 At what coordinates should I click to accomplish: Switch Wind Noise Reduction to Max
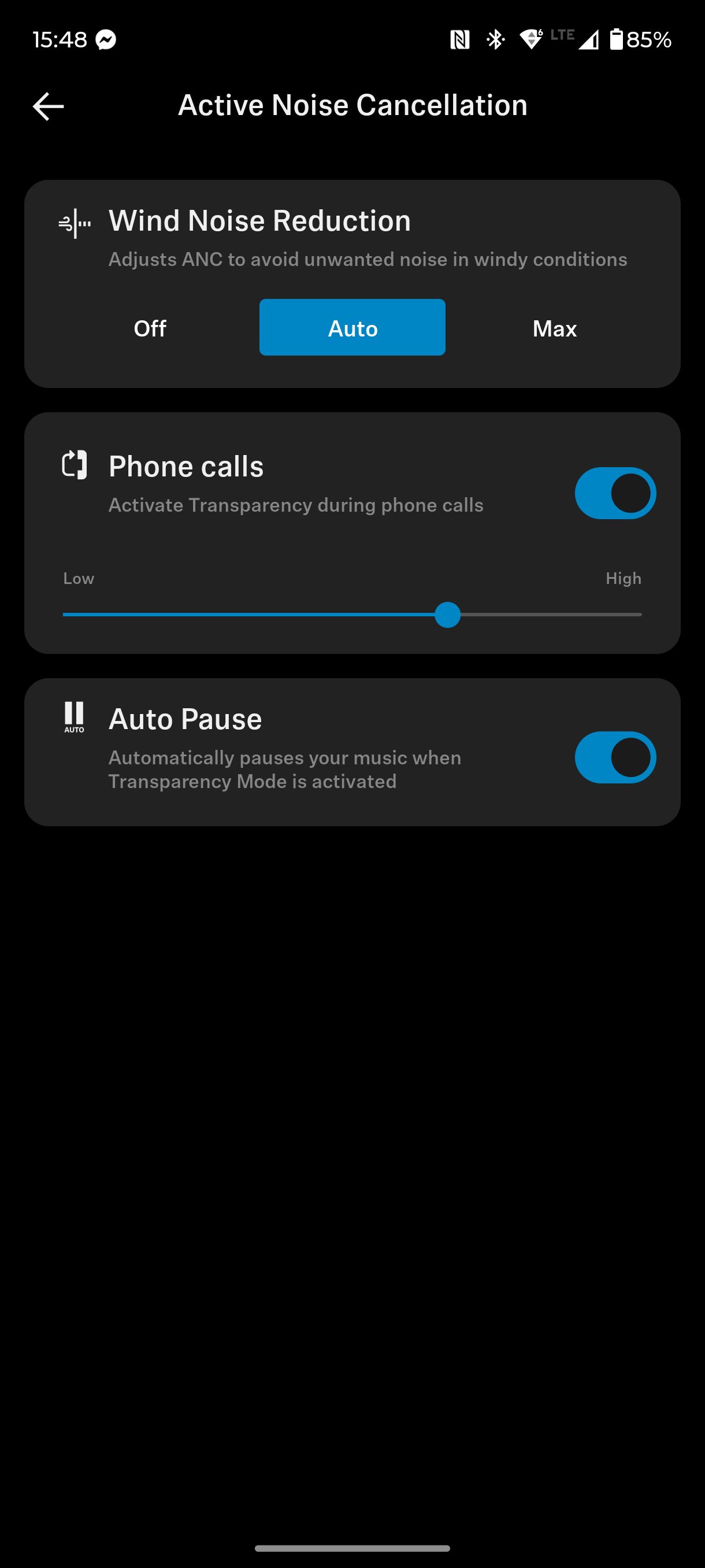click(554, 328)
